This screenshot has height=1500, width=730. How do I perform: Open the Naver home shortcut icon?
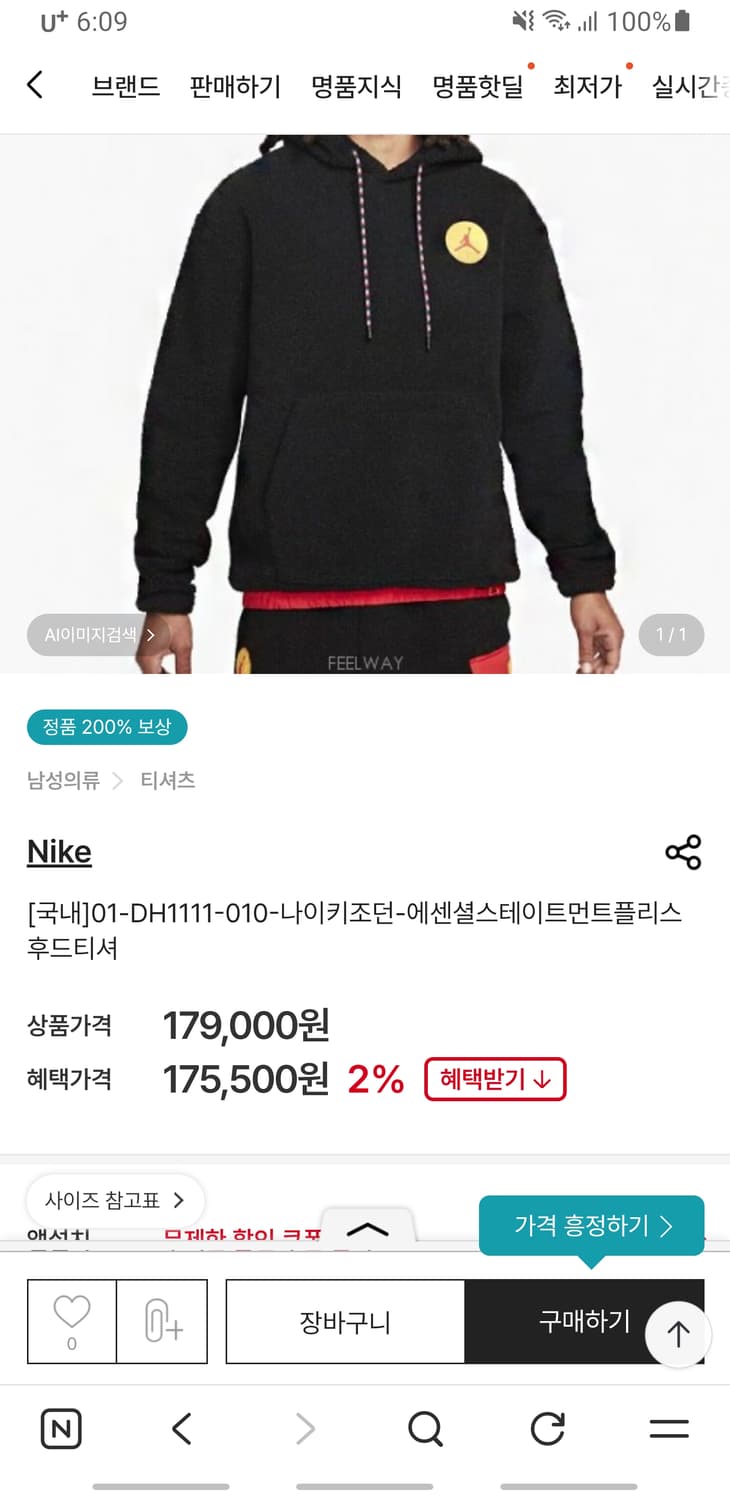[60, 1428]
